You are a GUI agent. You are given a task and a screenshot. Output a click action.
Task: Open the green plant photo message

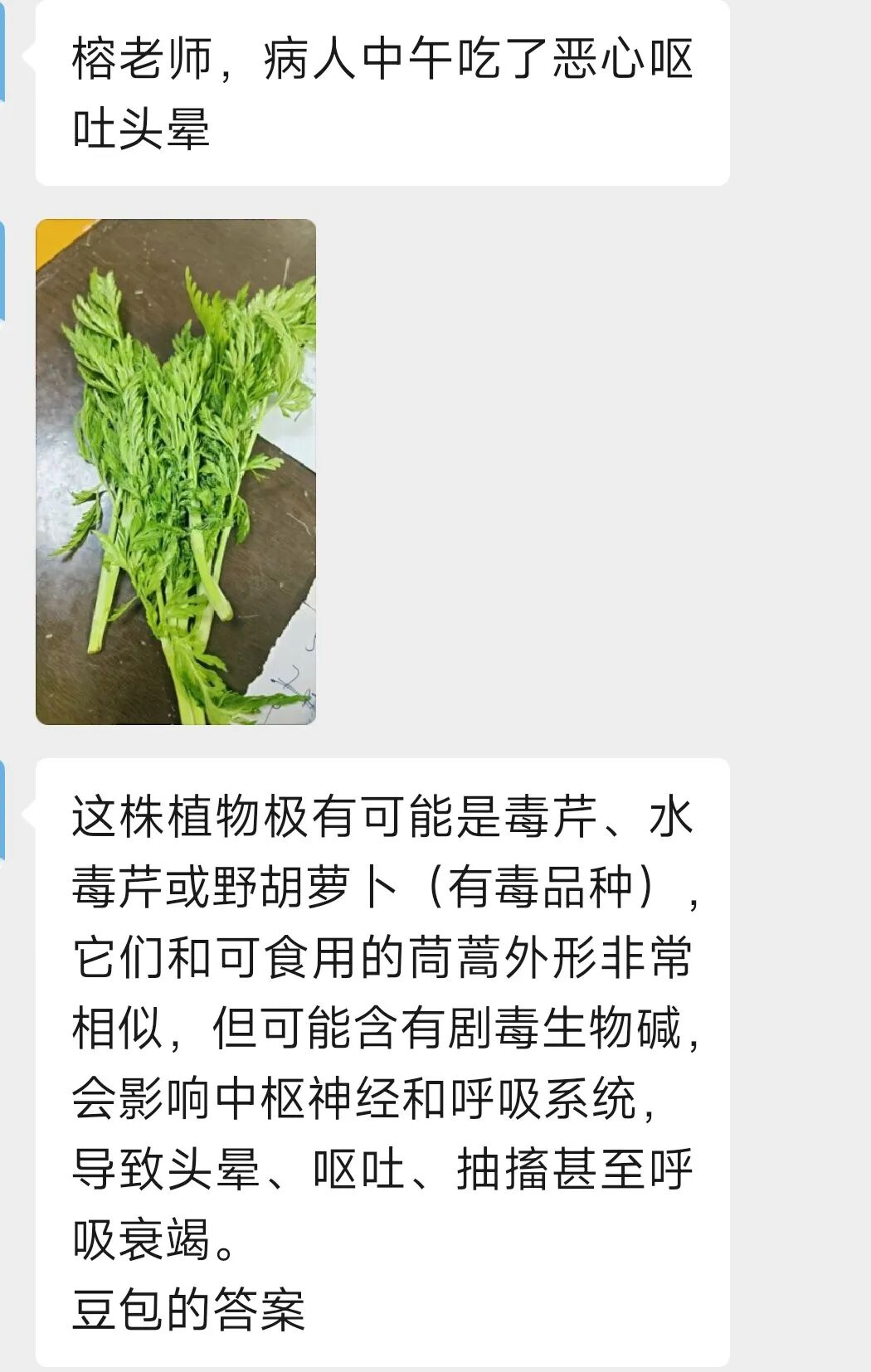pyautogui.click(x=176, y=471)
